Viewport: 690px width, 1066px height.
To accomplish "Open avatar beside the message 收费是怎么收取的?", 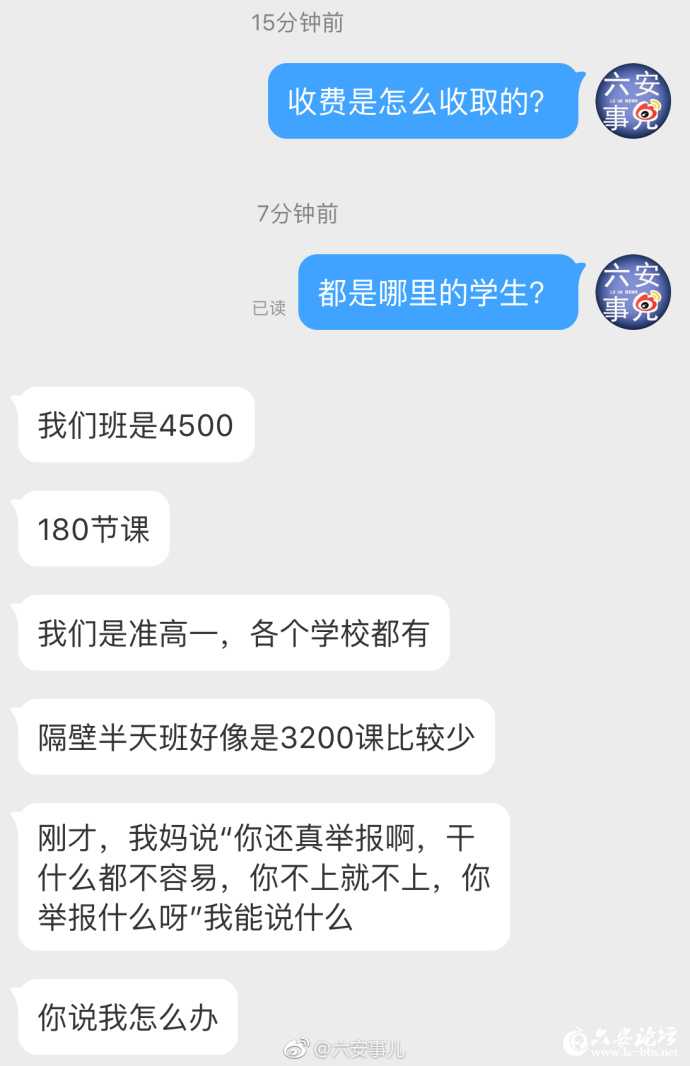I will click(632, 101).
